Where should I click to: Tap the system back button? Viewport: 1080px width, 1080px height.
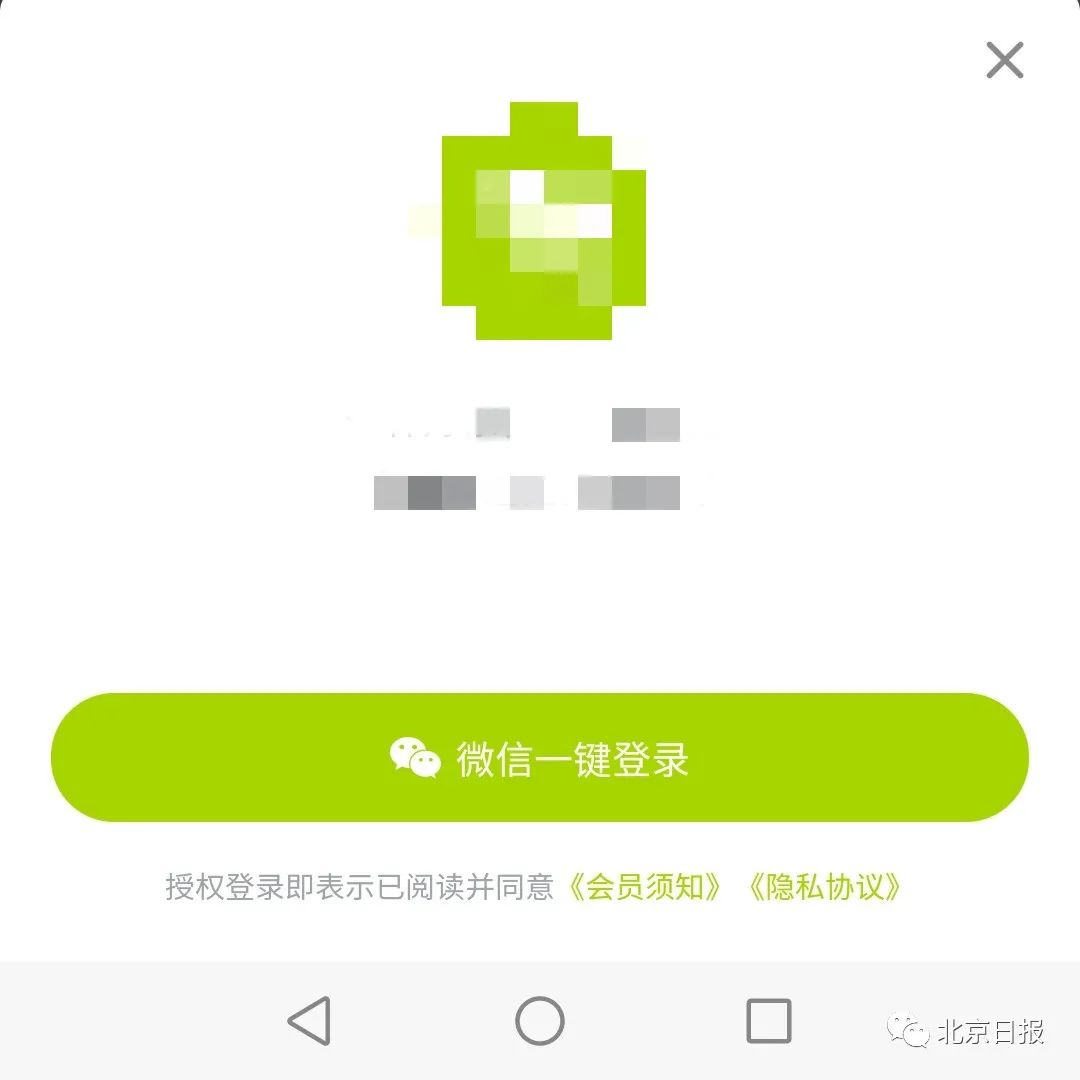(309, 1021)
